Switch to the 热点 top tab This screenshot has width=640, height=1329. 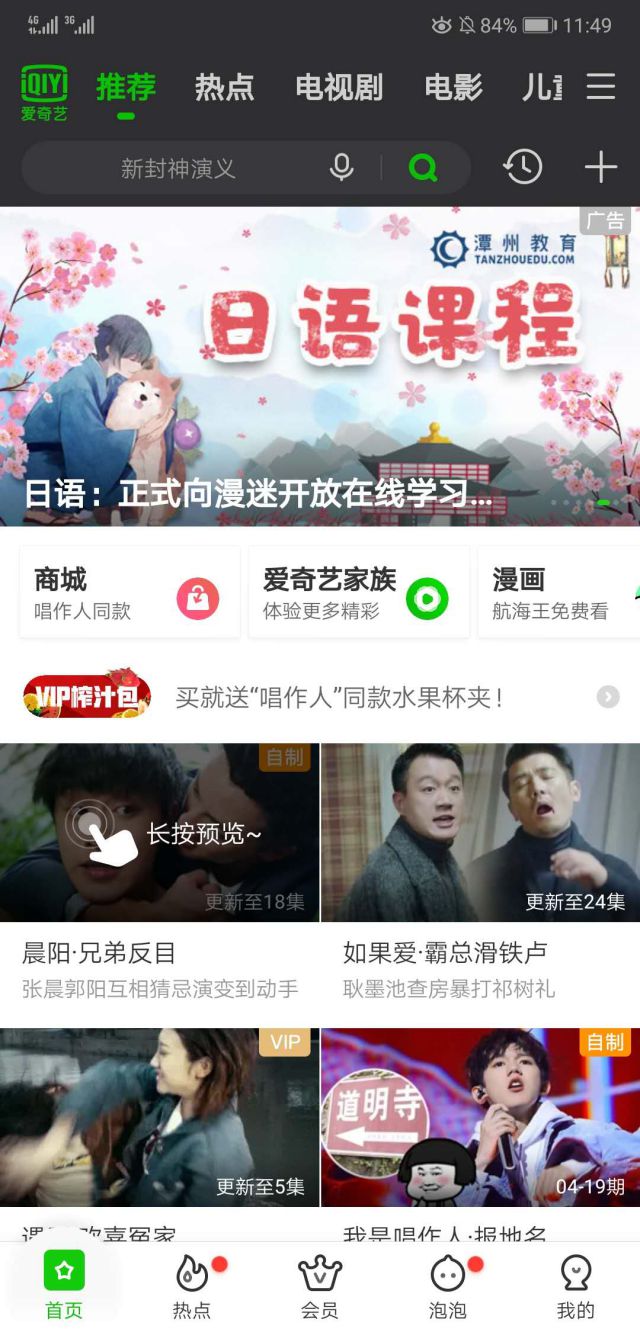(224, 88)
